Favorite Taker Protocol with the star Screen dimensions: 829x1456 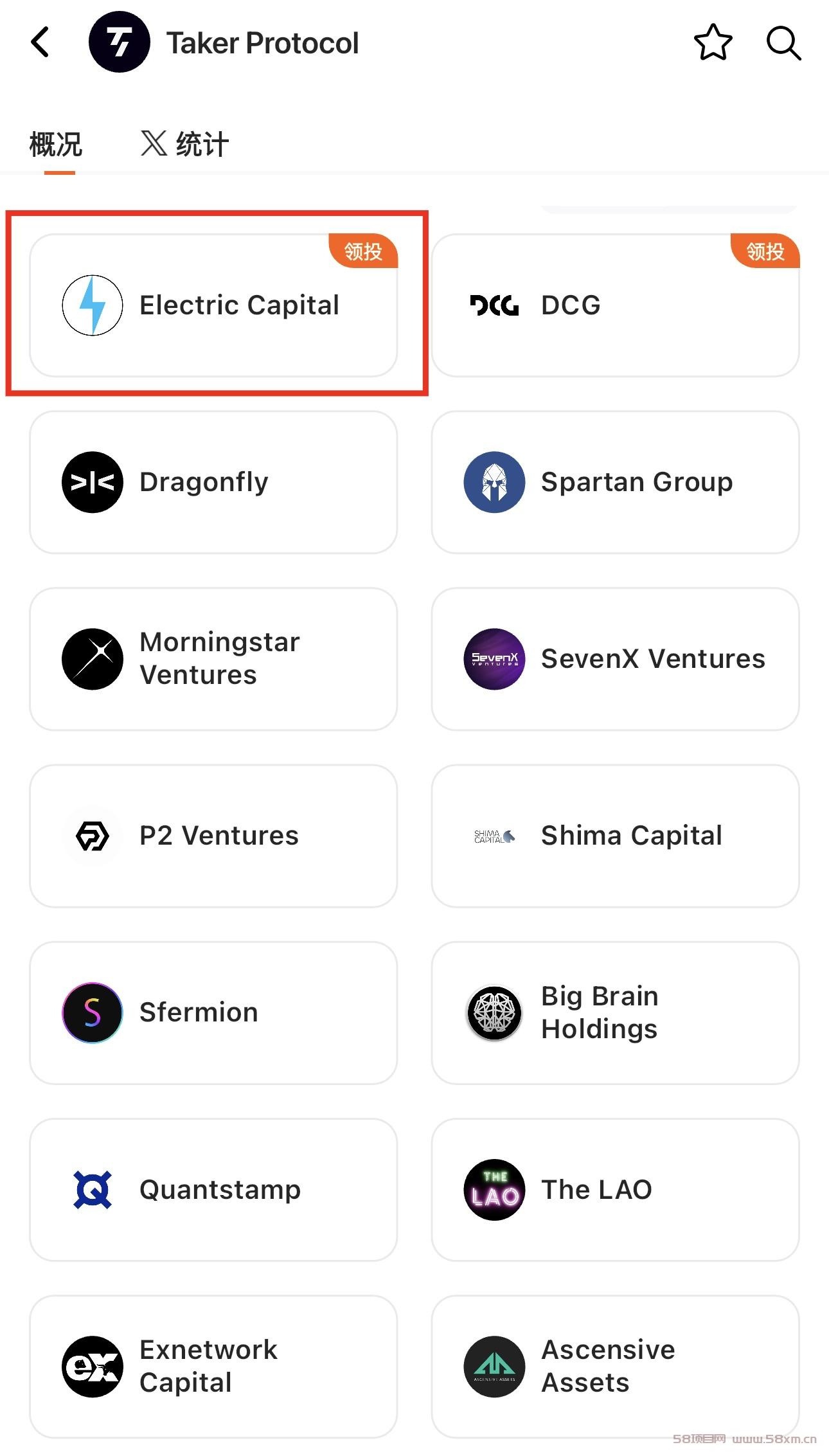(713, 43)
